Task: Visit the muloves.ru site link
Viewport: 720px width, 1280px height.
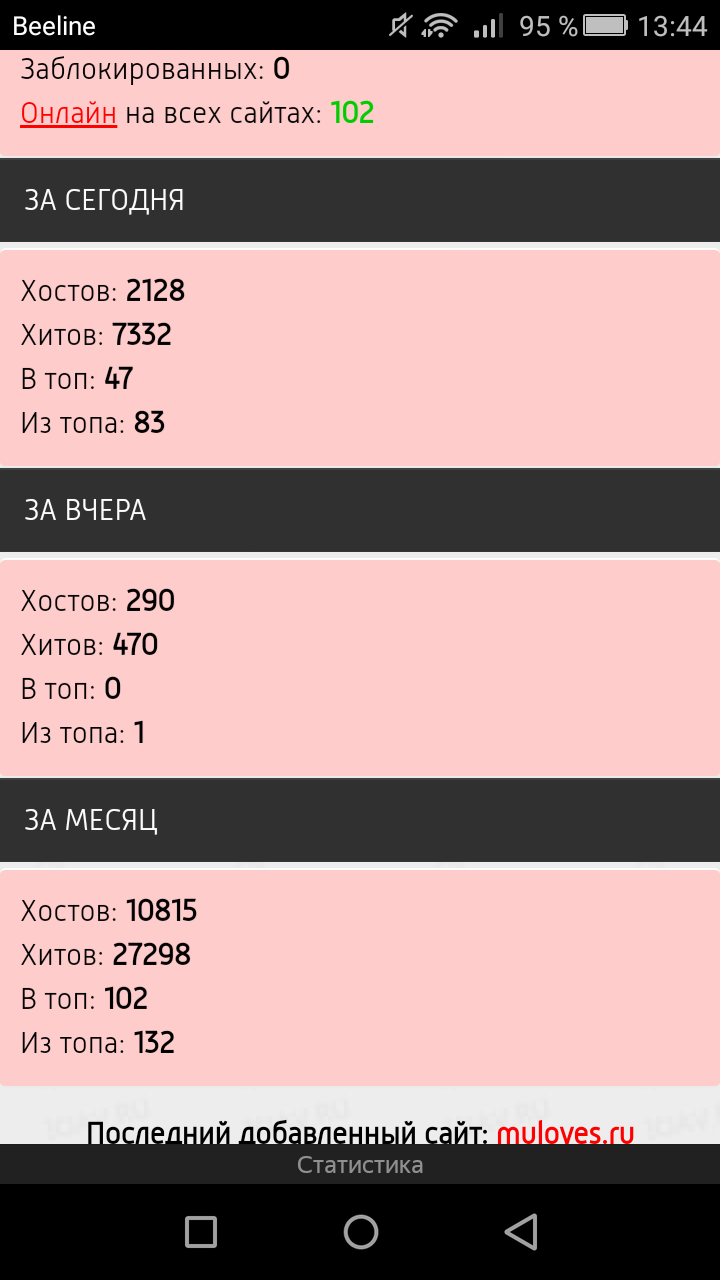Action: (565, 1133)
